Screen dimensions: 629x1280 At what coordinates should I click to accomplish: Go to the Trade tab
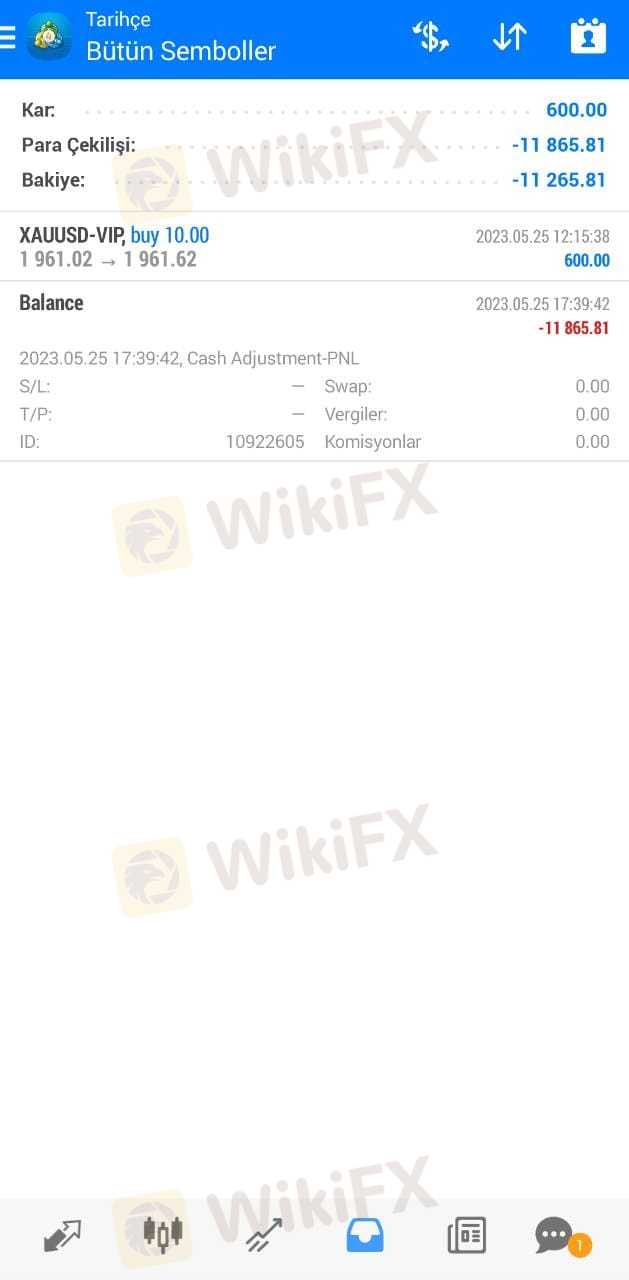pyautogui.click(x=264, y=1236)
